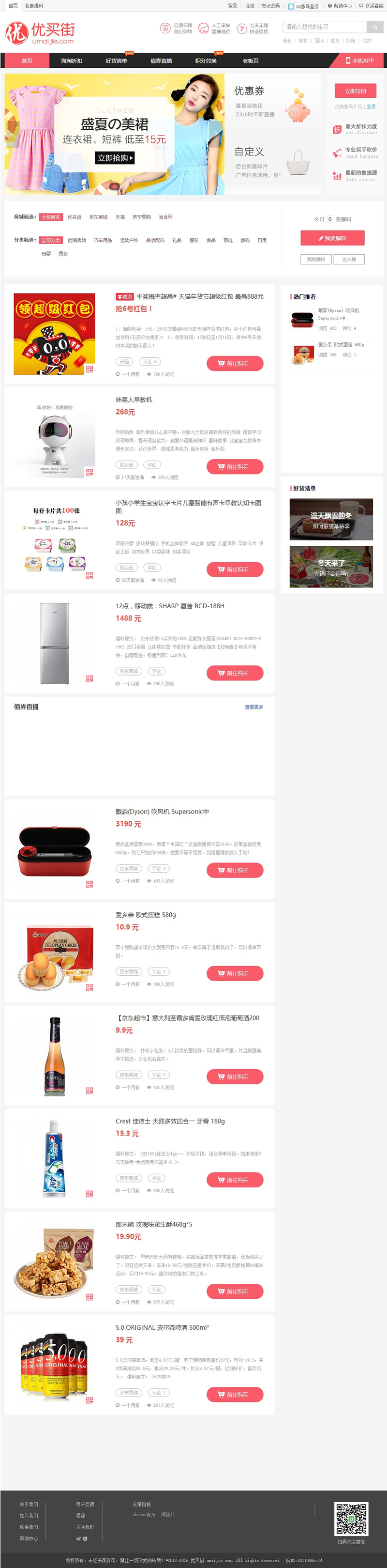
Task: Tap 前往购买 for Crest toothpaste
Action: coord(235,1180)
